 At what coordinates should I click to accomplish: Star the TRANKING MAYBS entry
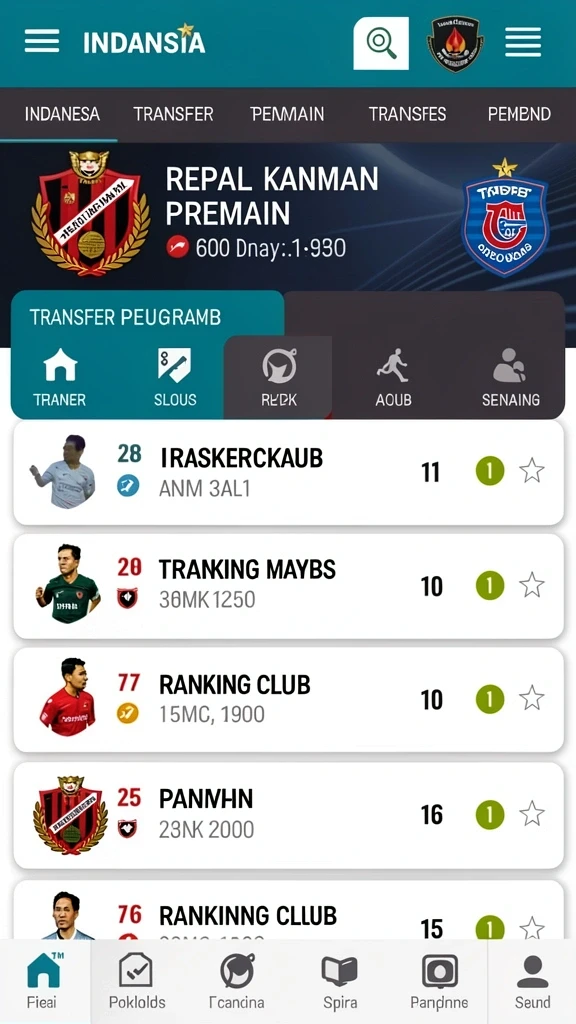tap(531, 585)
